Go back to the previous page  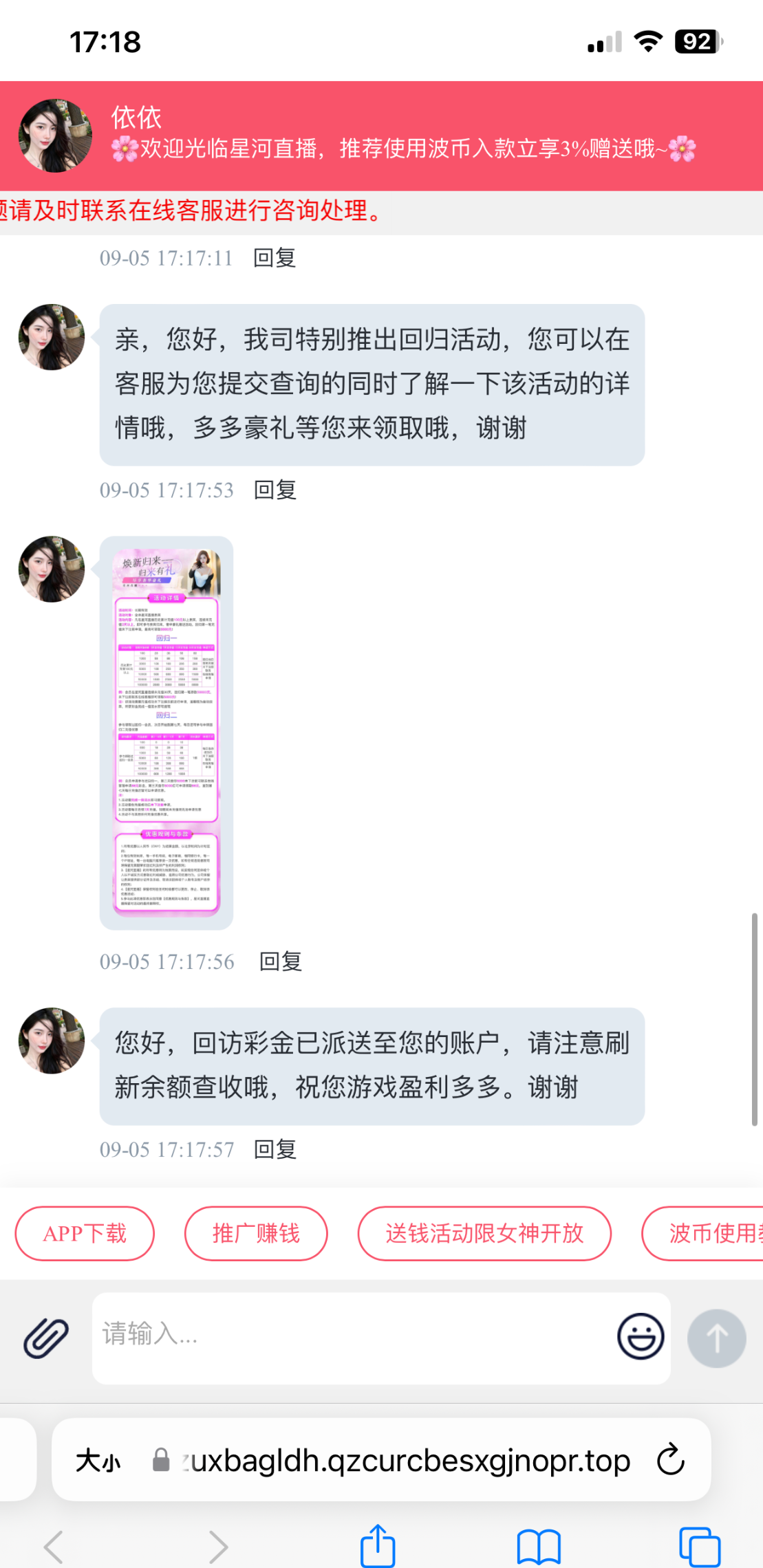54,1547
